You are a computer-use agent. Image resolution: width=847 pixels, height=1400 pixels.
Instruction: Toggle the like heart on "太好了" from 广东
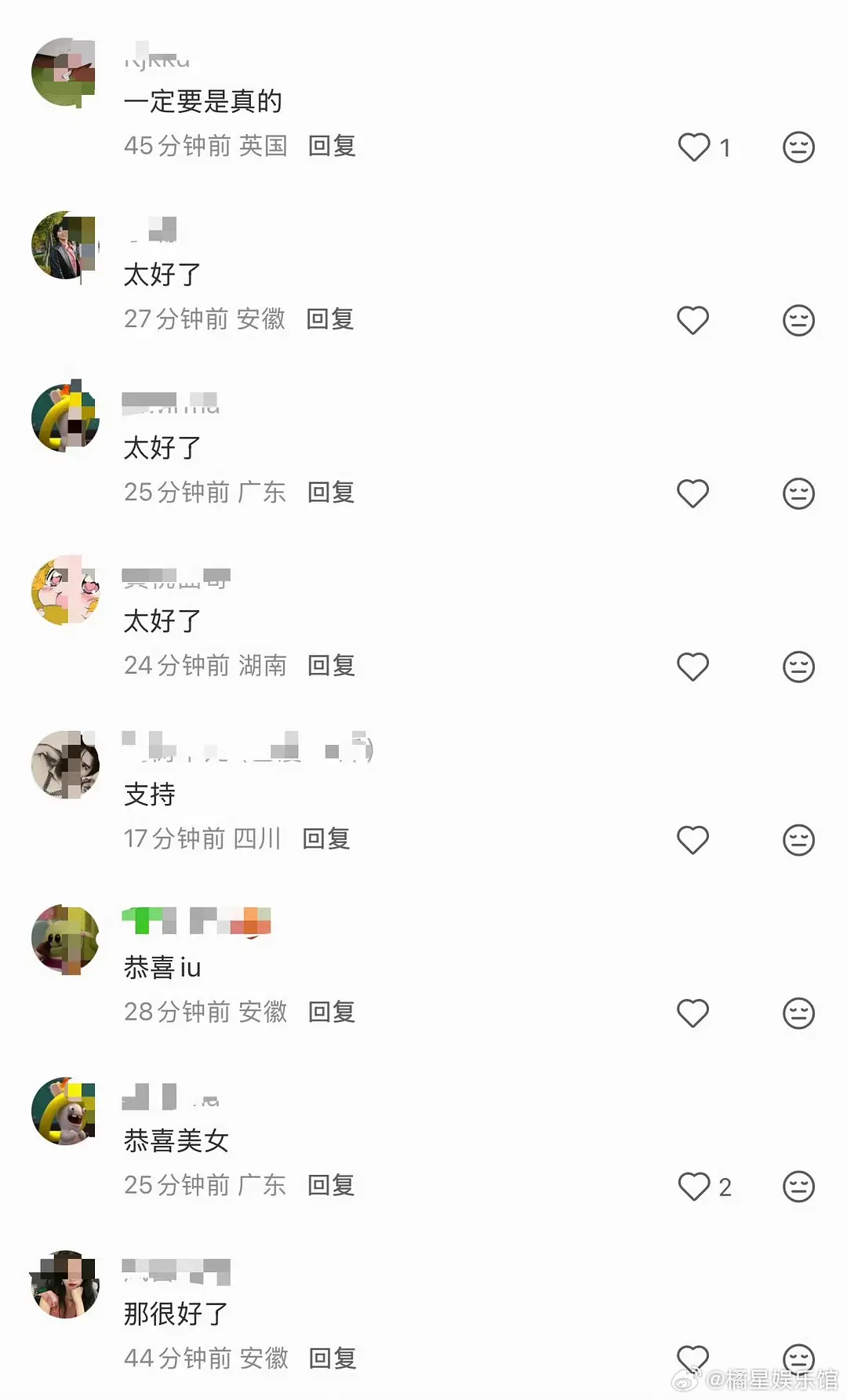(693, 493)
